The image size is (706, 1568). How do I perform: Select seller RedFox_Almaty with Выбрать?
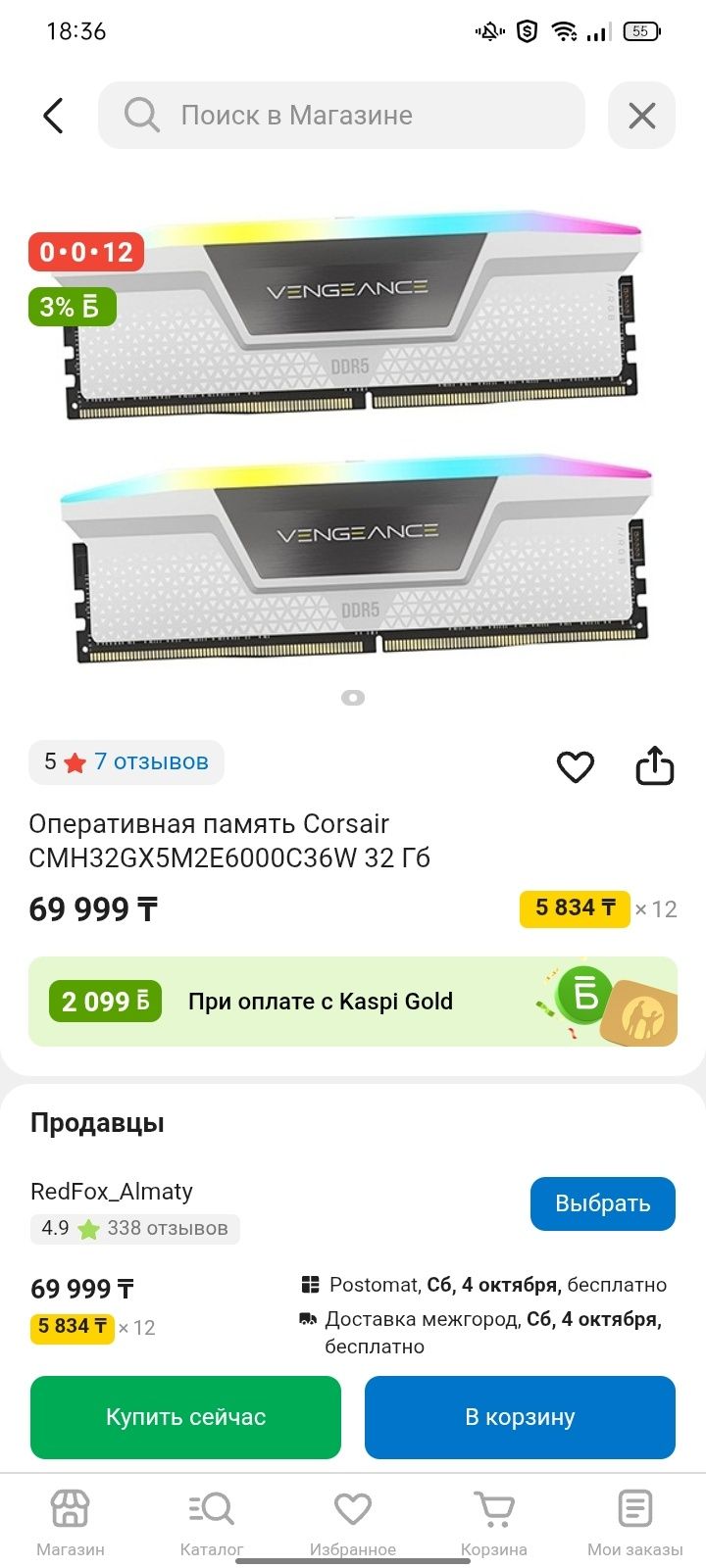click(x=602, y=1203)
